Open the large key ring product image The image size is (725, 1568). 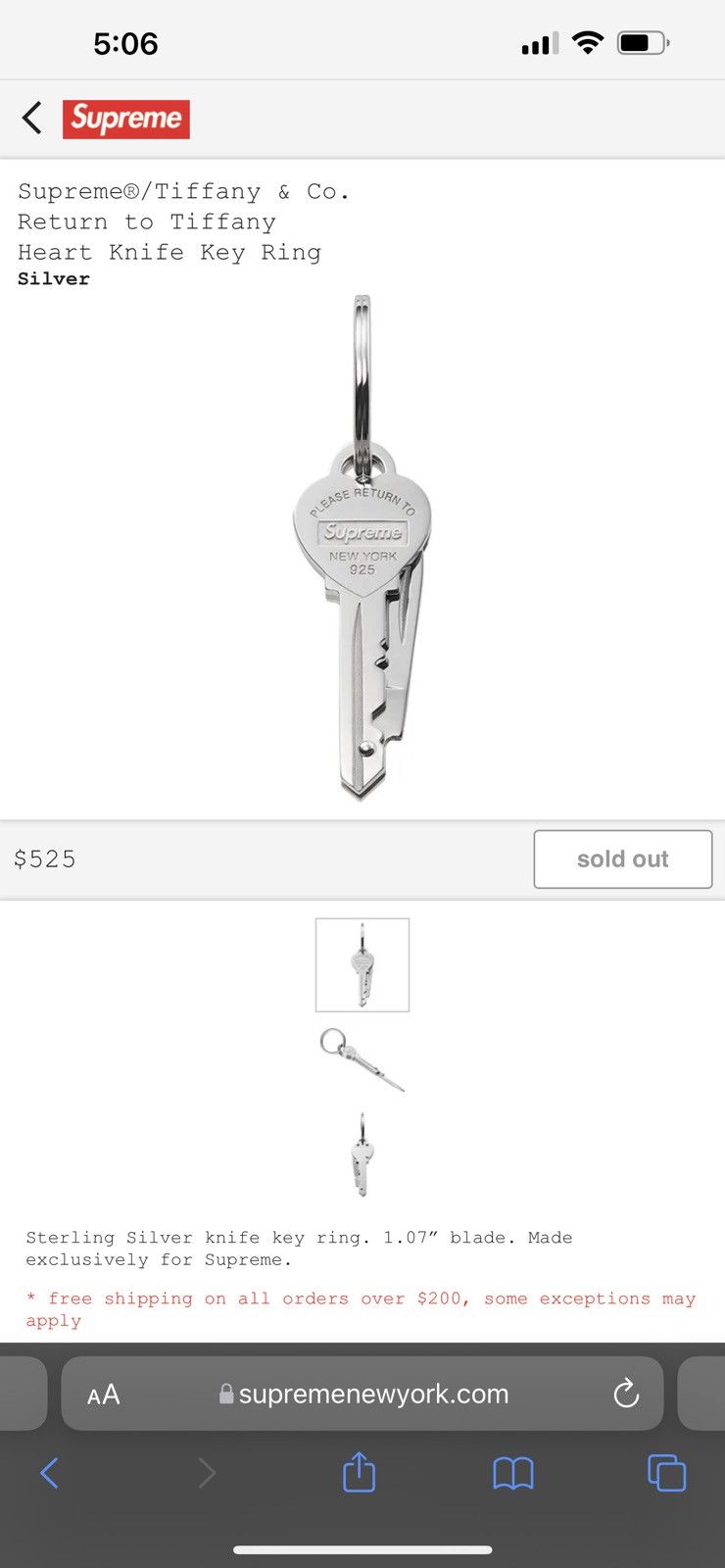(x=362, y=549)
